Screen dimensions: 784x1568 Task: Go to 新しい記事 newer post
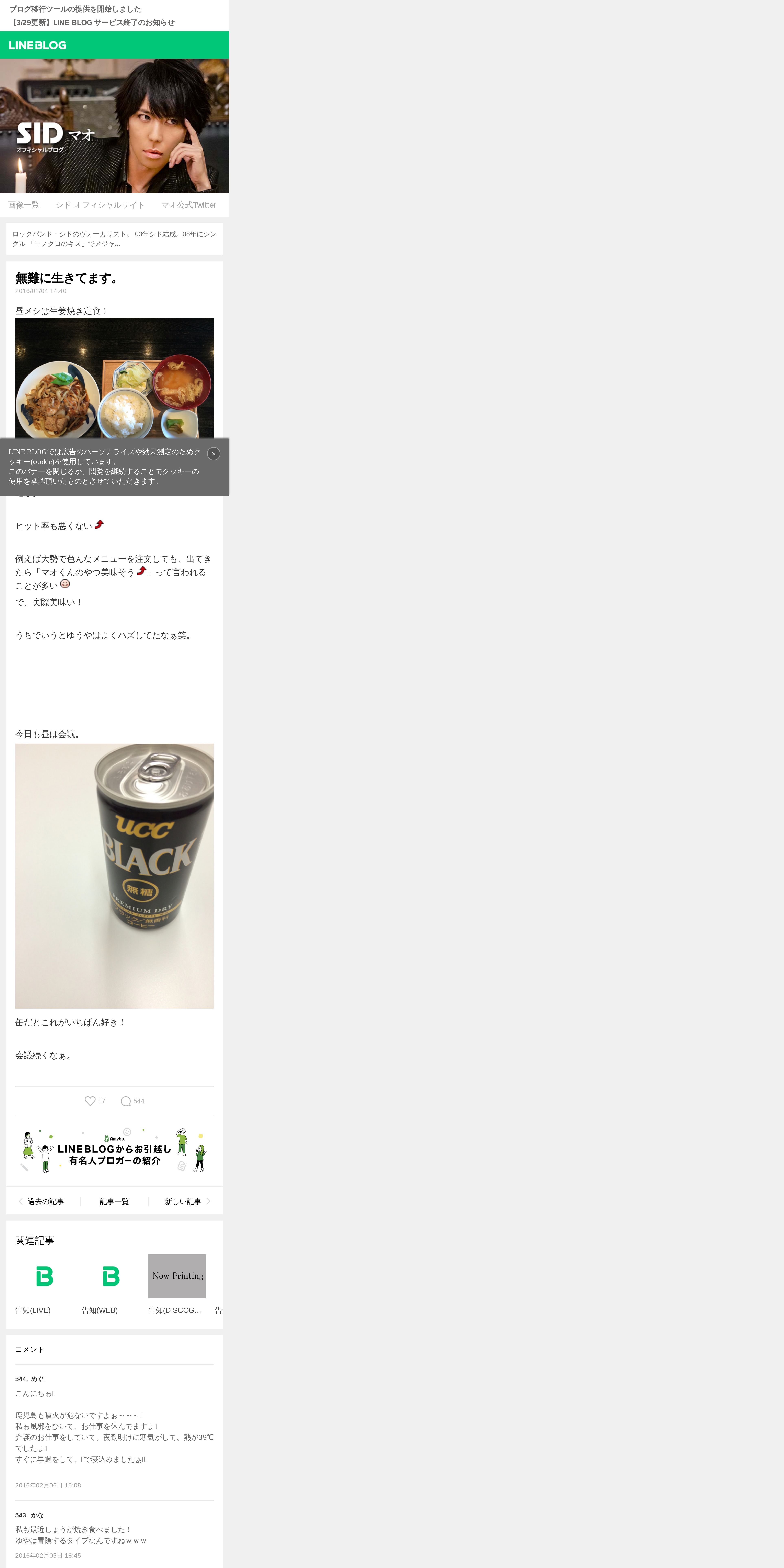point(187,1201)
